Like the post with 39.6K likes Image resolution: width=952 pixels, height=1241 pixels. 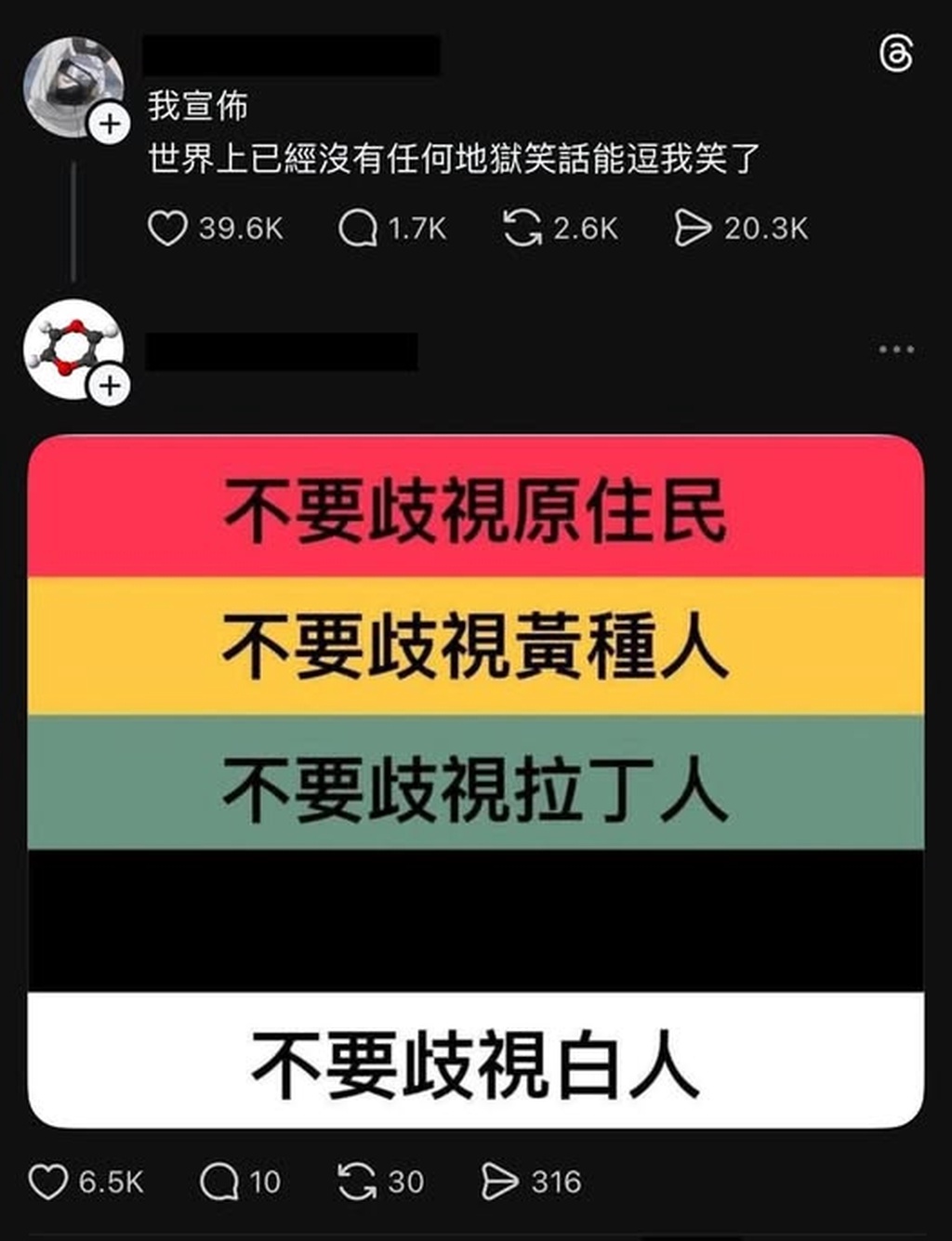[x=167, y=229]
